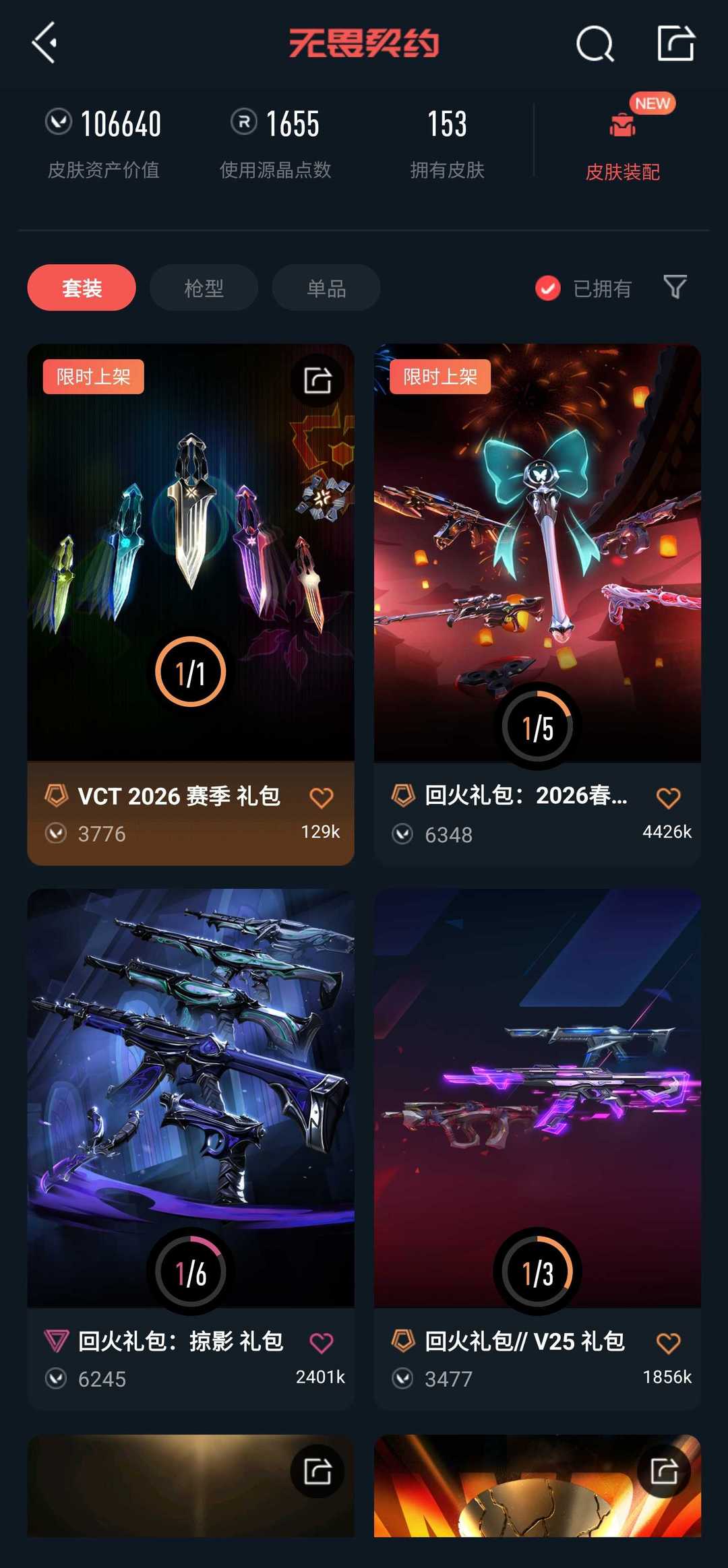Select the 套装 tab

click(x=82, y=288)
